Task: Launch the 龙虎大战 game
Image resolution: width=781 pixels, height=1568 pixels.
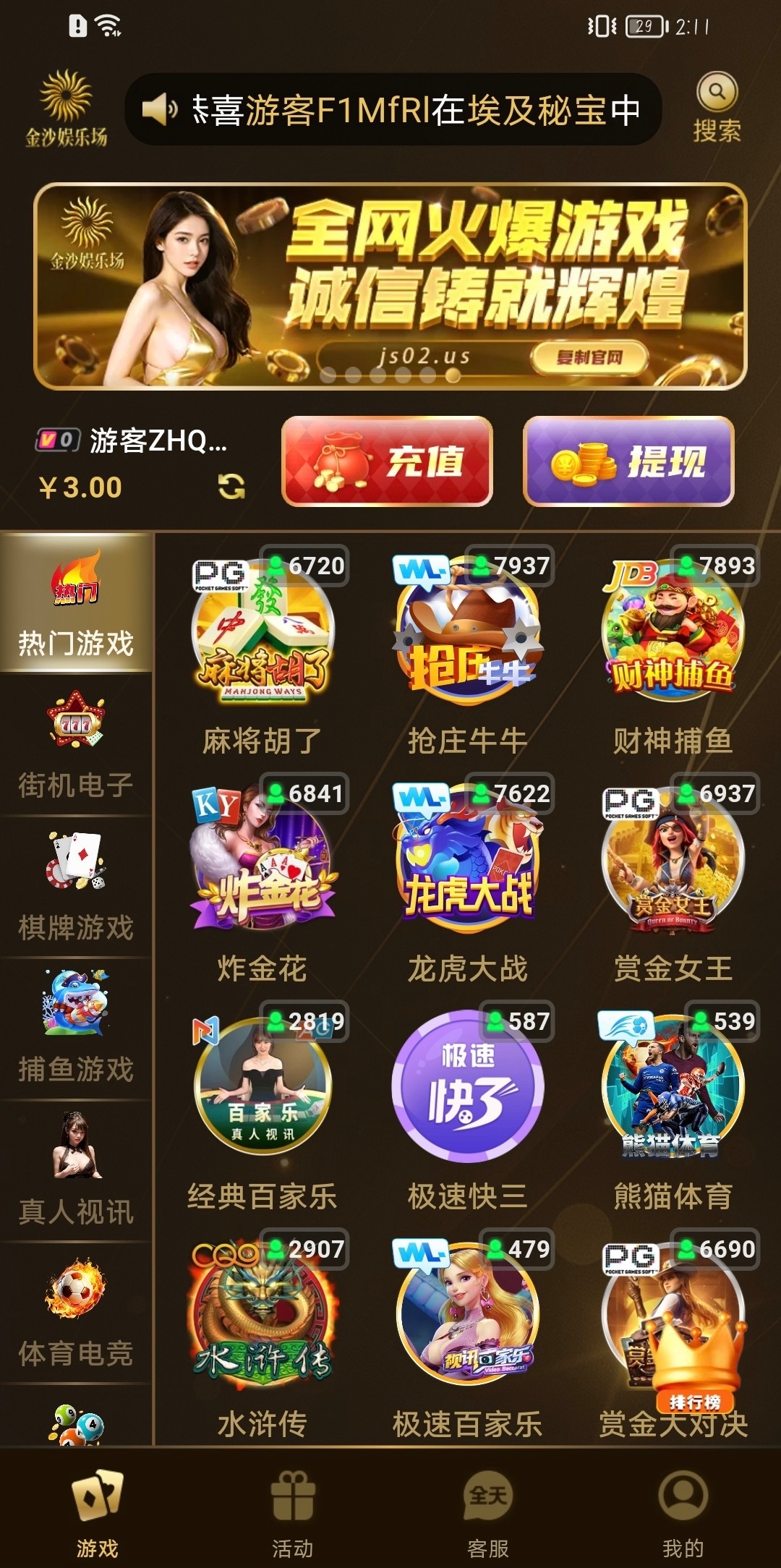Action: pyautogui.click(x=467, y=858)
